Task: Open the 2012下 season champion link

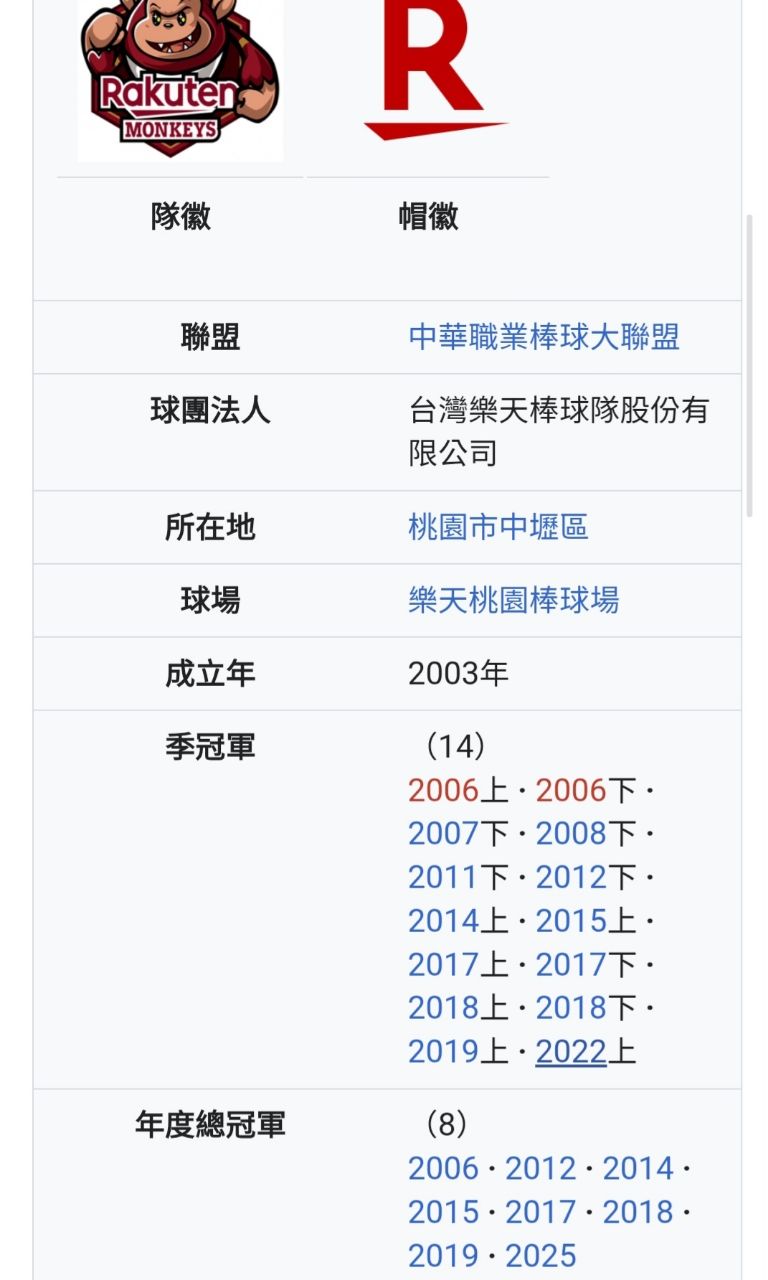Action: point(571,878)
